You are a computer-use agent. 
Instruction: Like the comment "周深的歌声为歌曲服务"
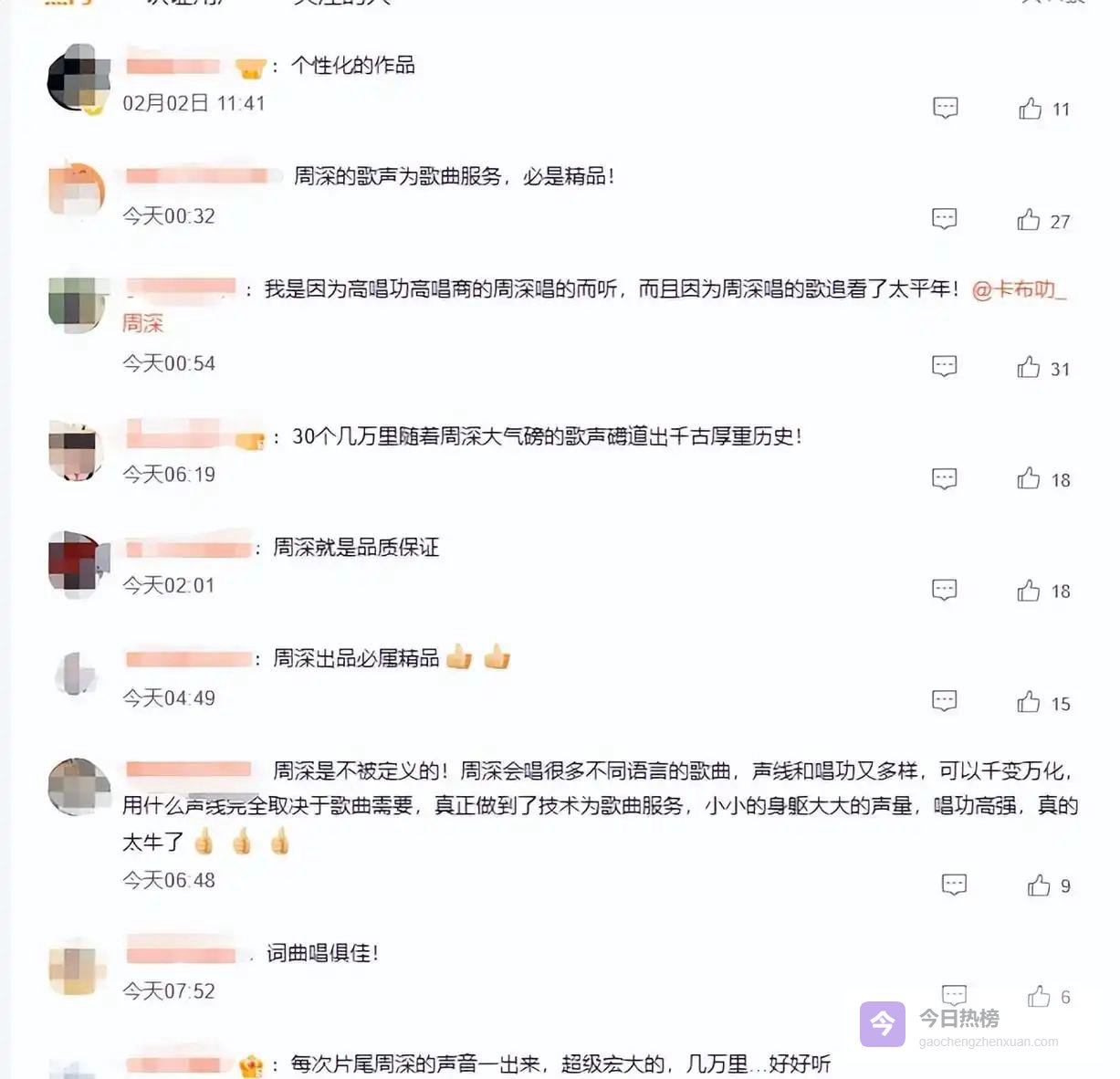(1029, 220)
